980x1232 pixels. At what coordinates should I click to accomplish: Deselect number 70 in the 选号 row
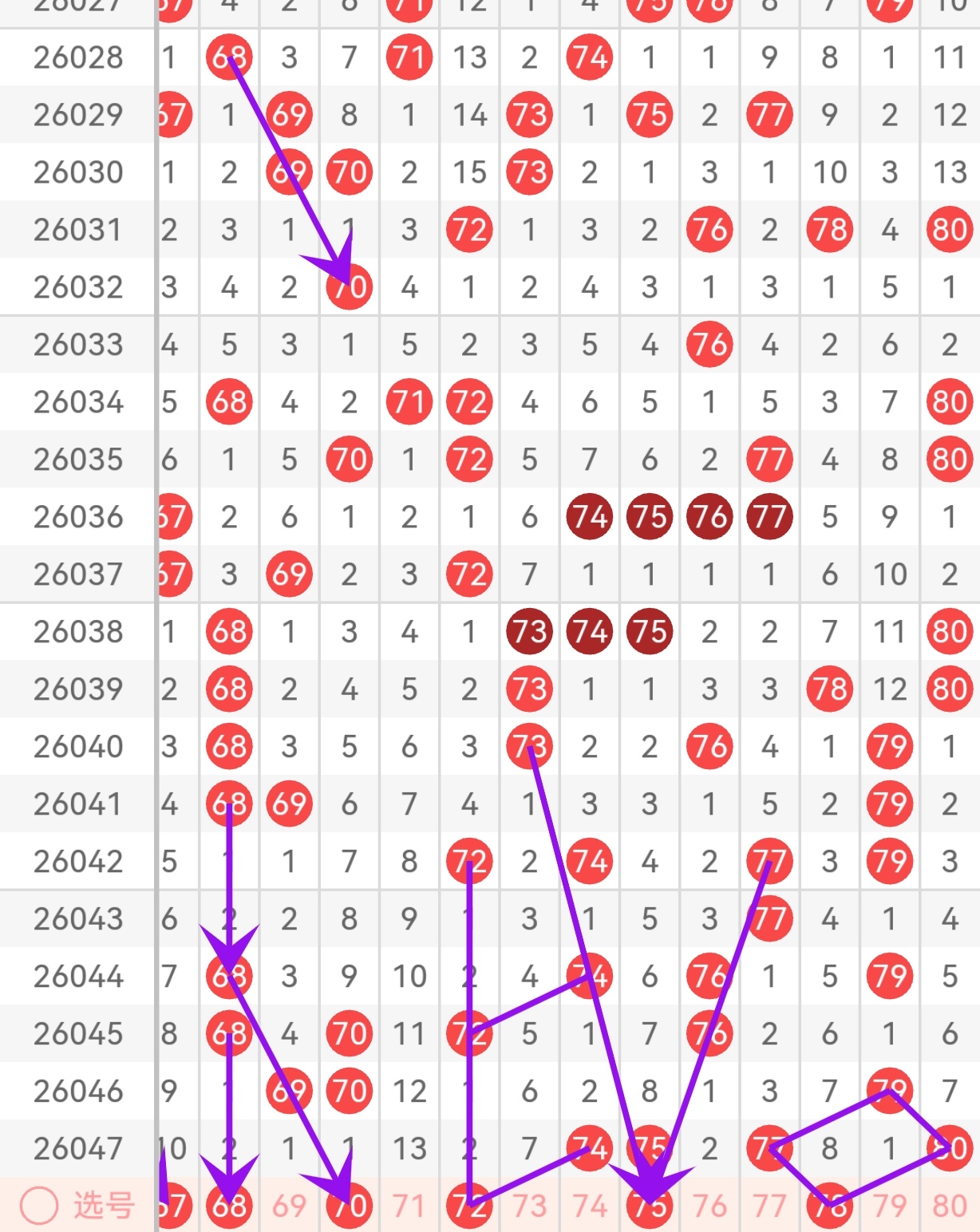(350, 1206)
